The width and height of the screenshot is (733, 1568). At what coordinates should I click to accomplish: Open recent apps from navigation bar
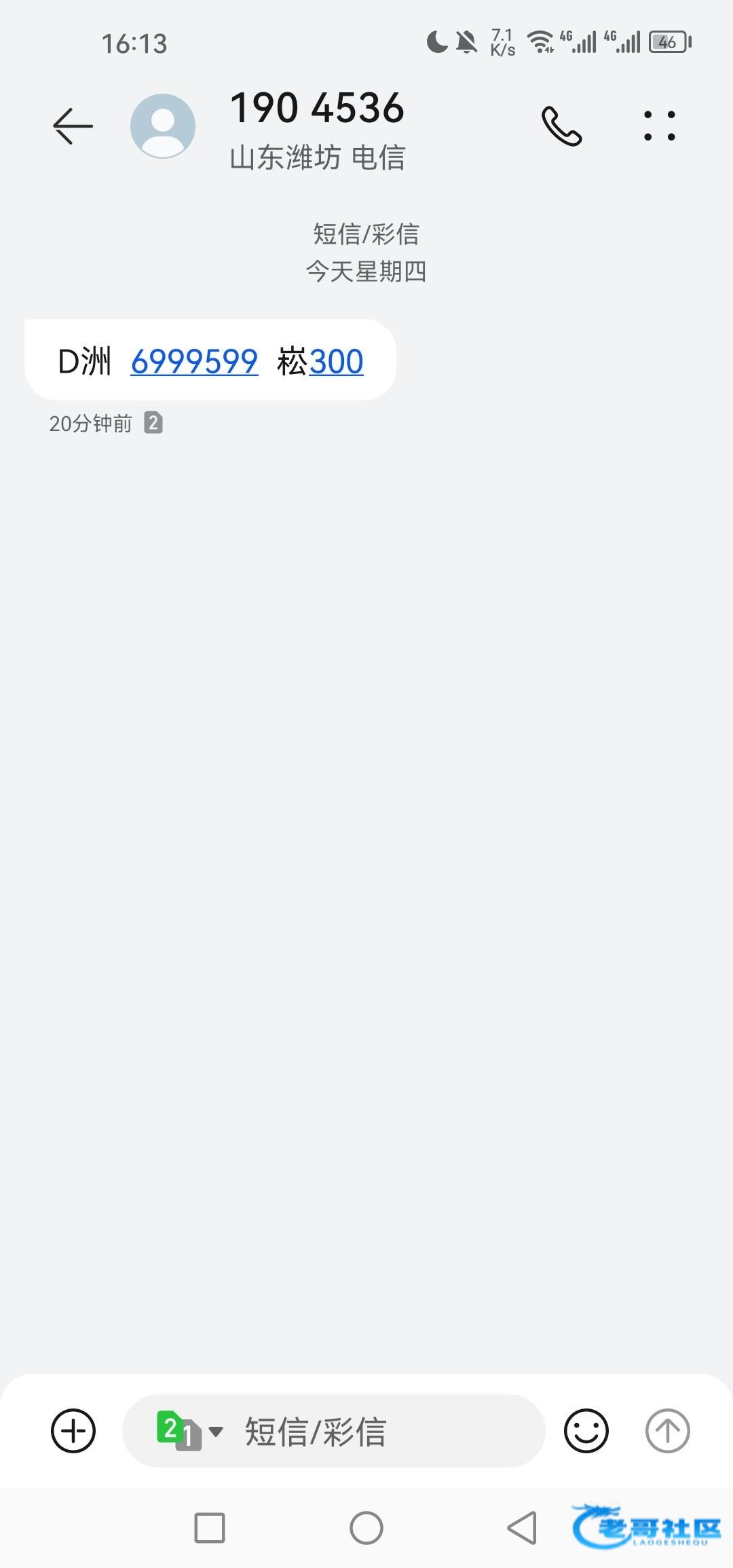pyautogui.click(x=210, y=1529)
